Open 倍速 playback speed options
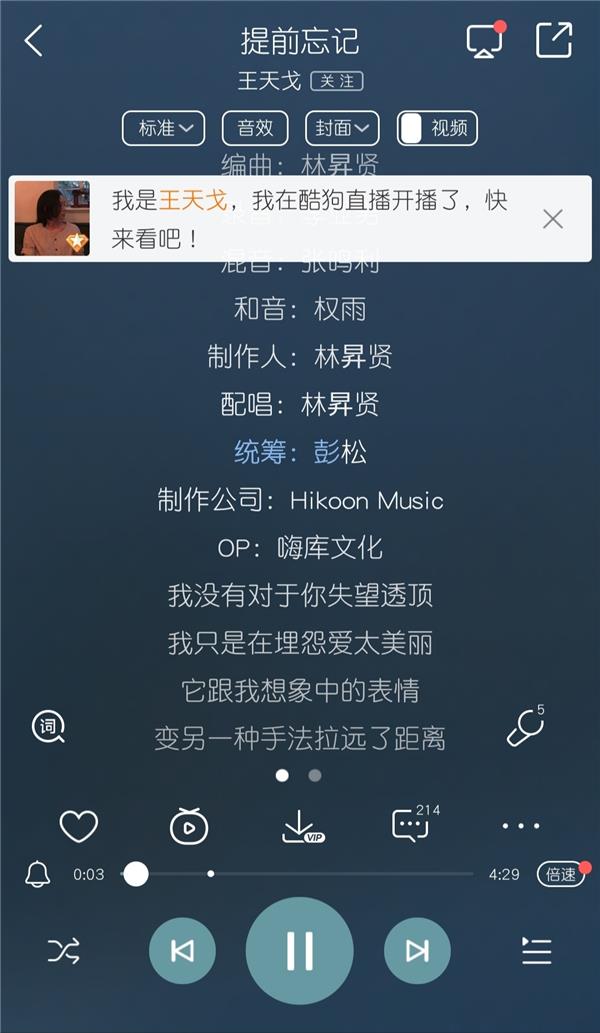600x1033 pixels. click(x=560, y=874)
